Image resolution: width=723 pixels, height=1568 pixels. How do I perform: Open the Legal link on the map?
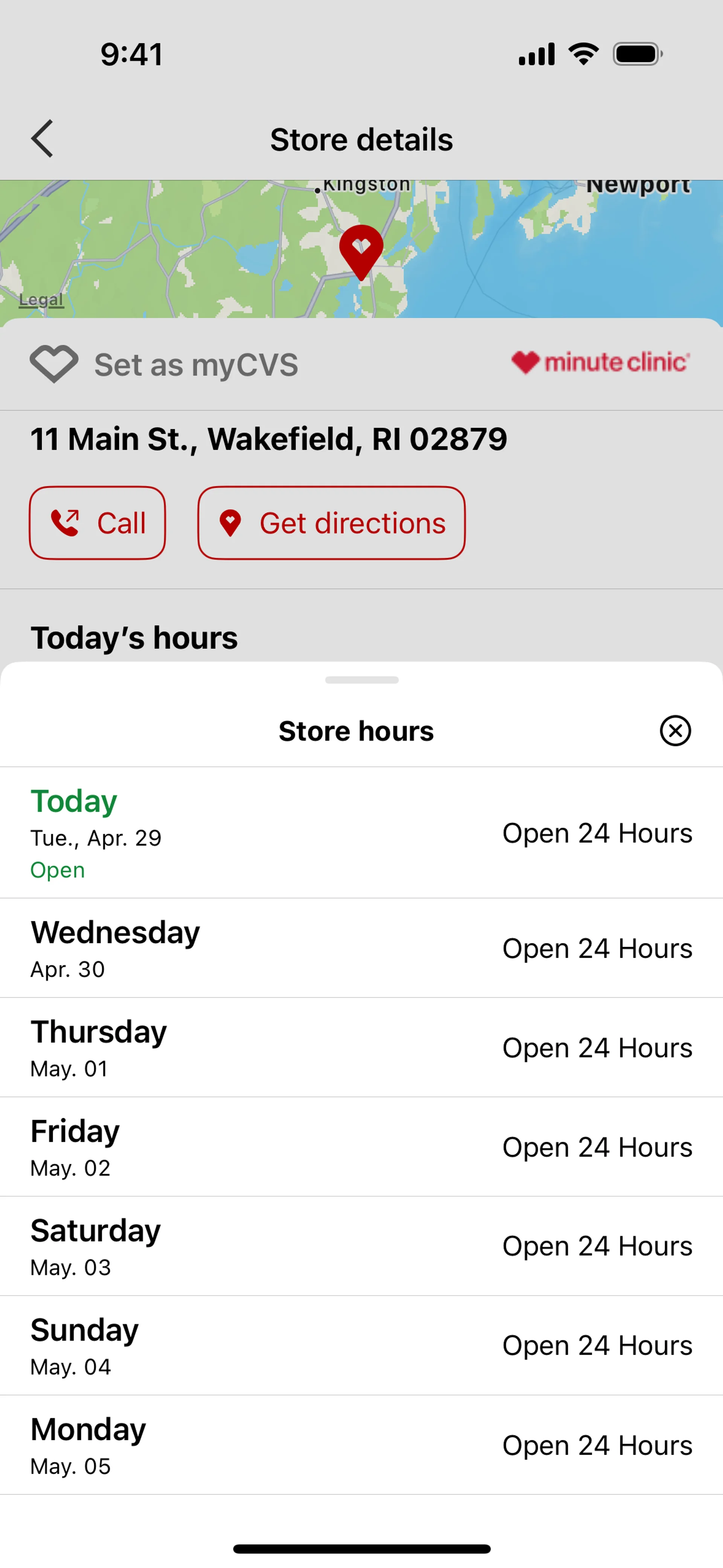tap(41, 300)
